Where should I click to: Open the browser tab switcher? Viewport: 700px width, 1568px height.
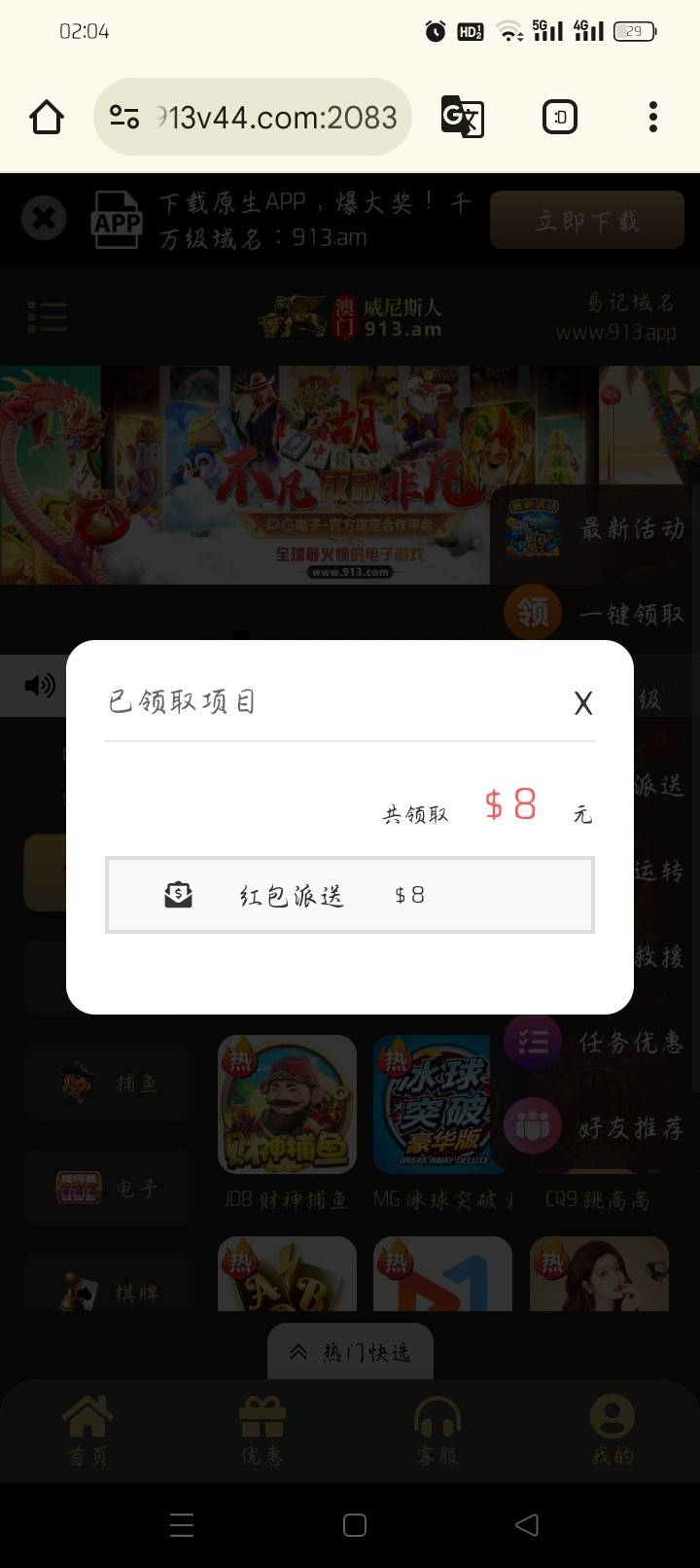[x=559, y=118]
